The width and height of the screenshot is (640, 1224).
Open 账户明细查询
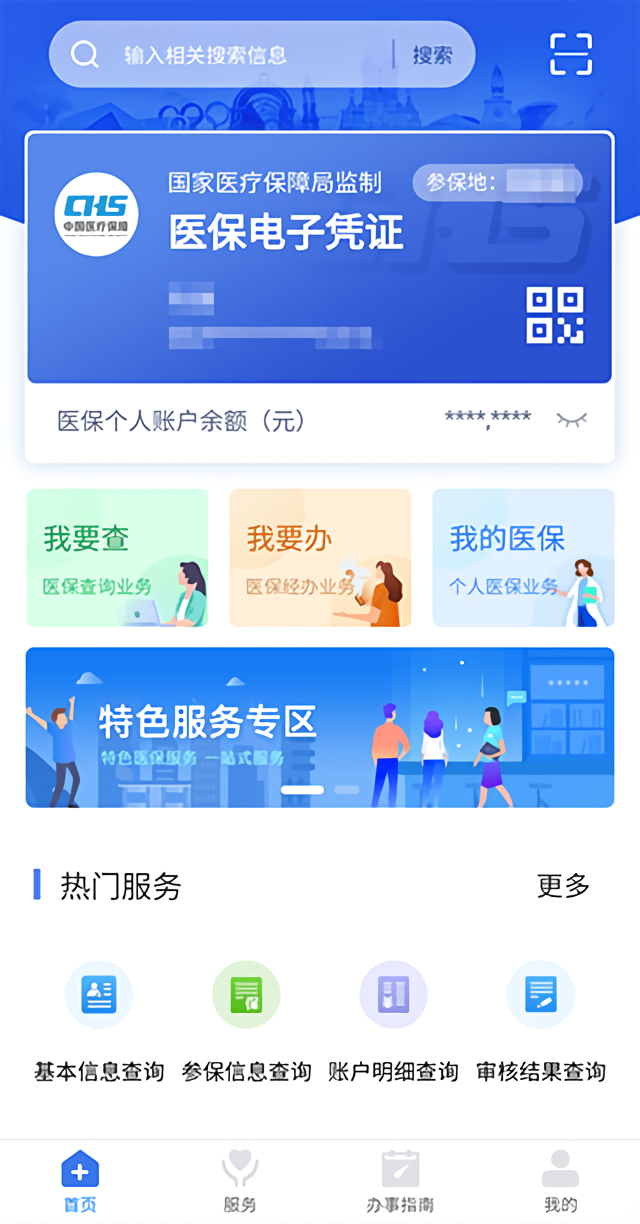[394, 1022]
